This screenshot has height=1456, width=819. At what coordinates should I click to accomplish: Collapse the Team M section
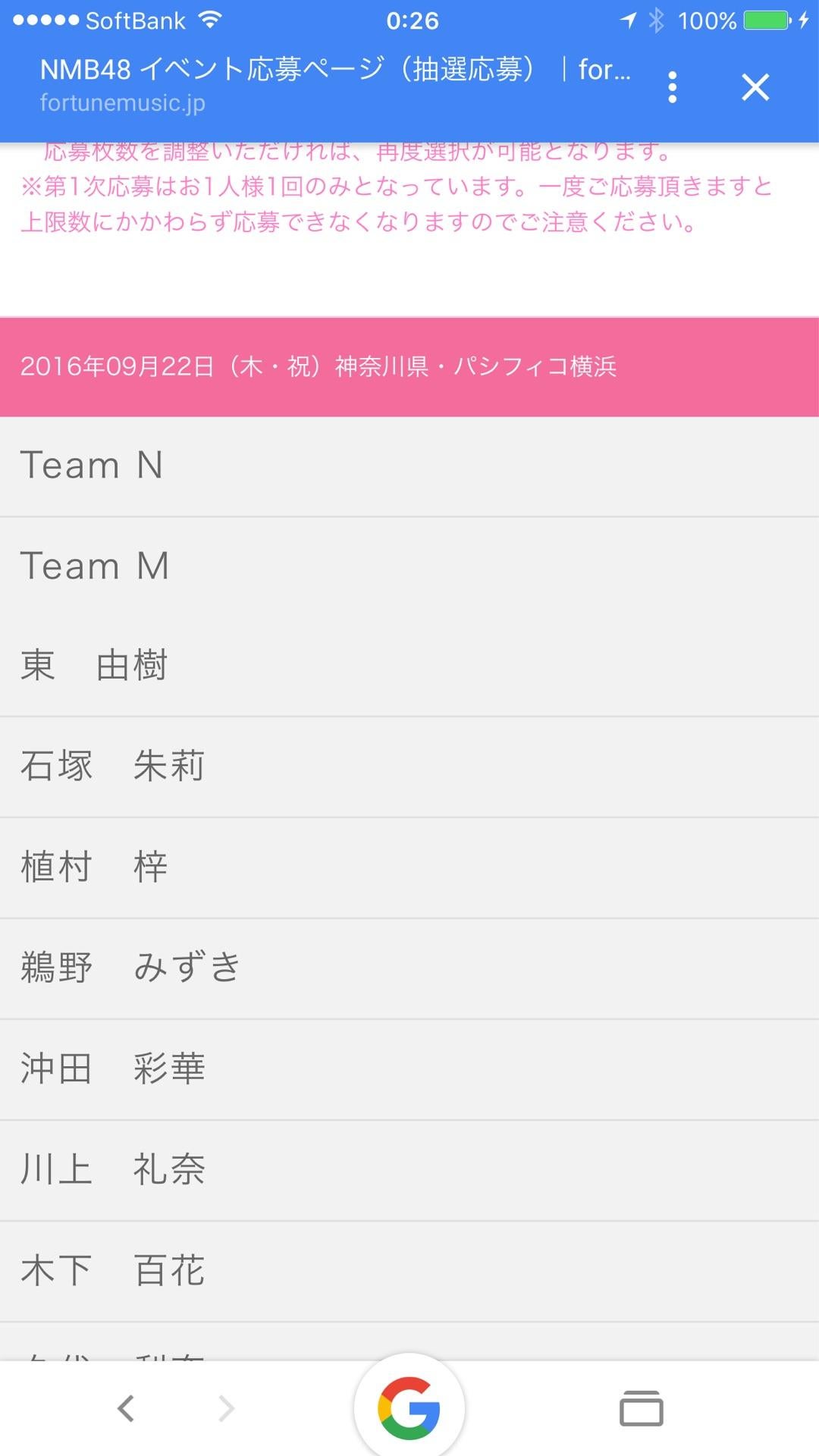tap(409, 567)
